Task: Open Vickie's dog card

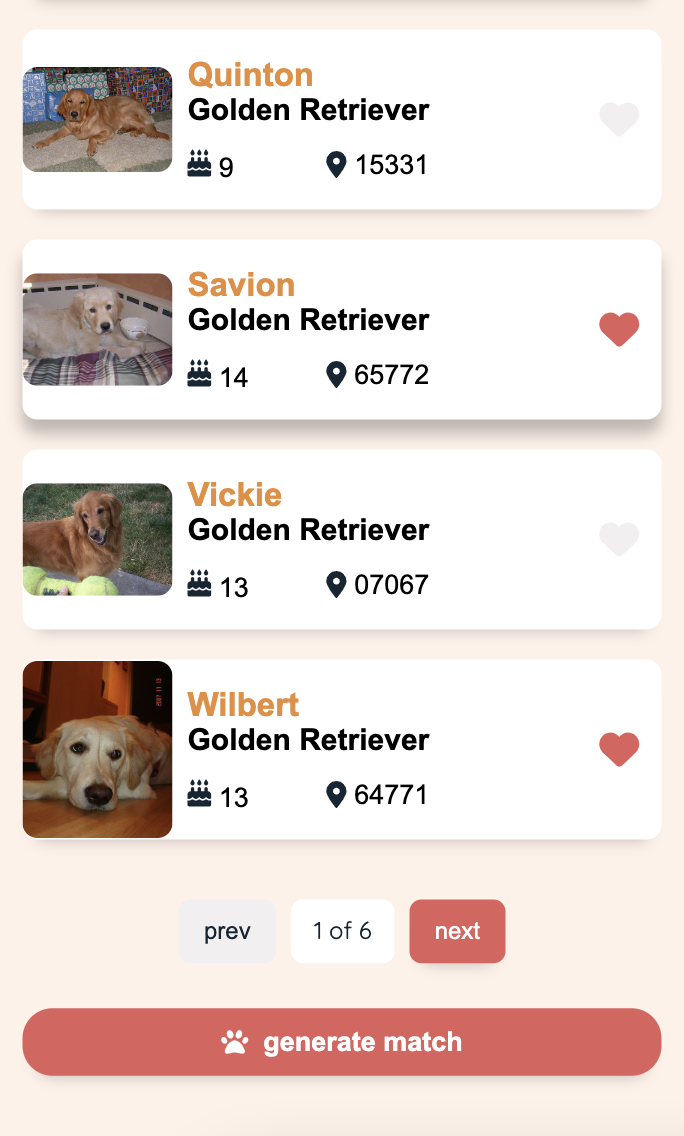Action: [x=342, y=540]
